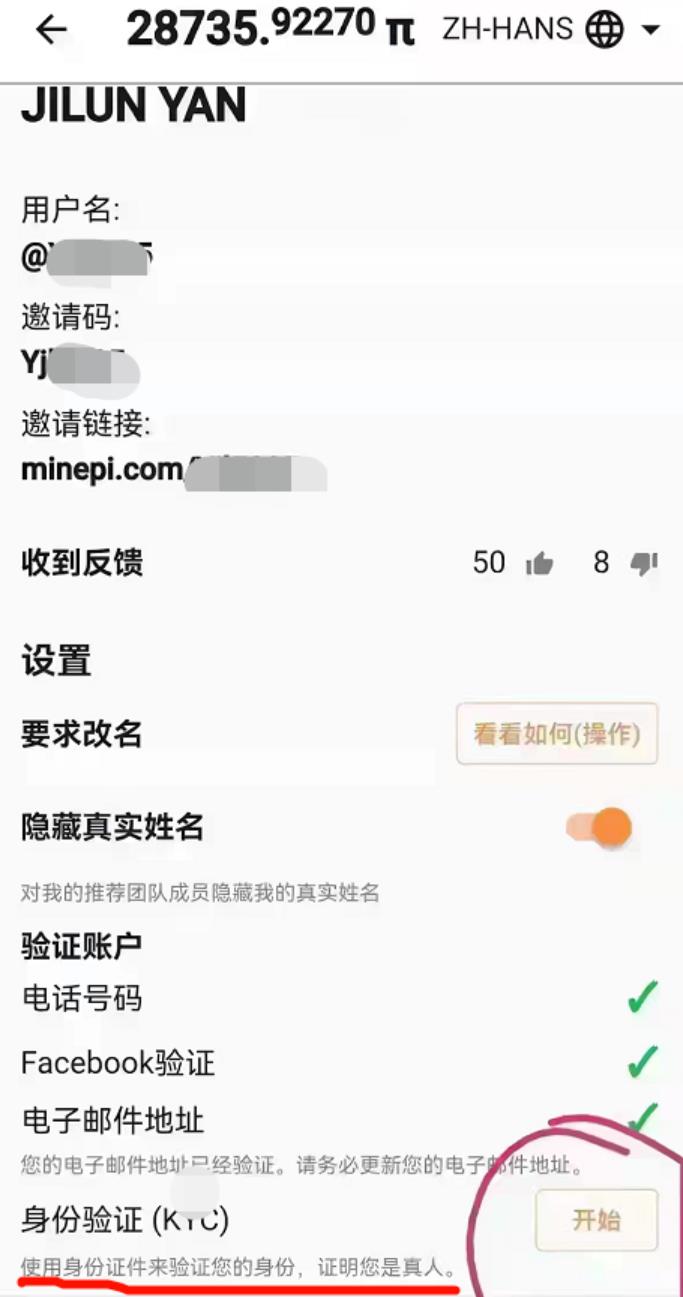Viewport: 683px width, 1297px height.
Task: Start KYC verification with the 开始 button
Action: (597, 1220)
